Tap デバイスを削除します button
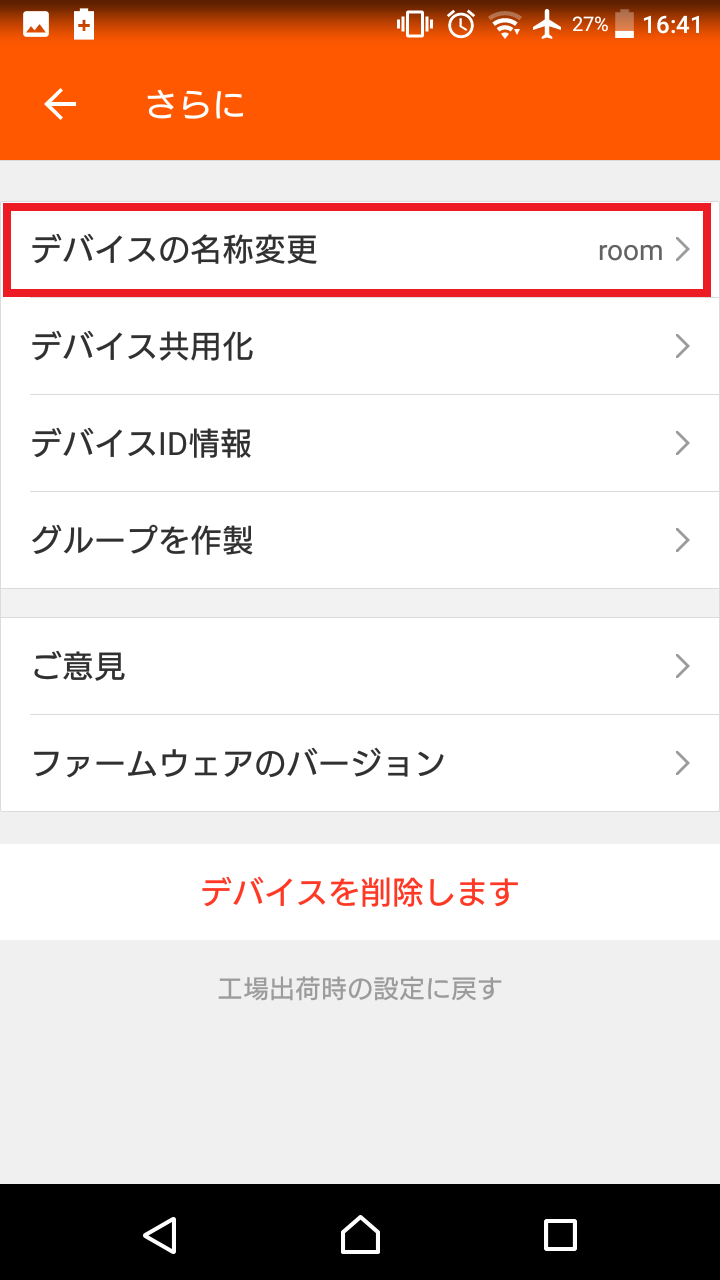720x1280 pixels. point(360,892)
